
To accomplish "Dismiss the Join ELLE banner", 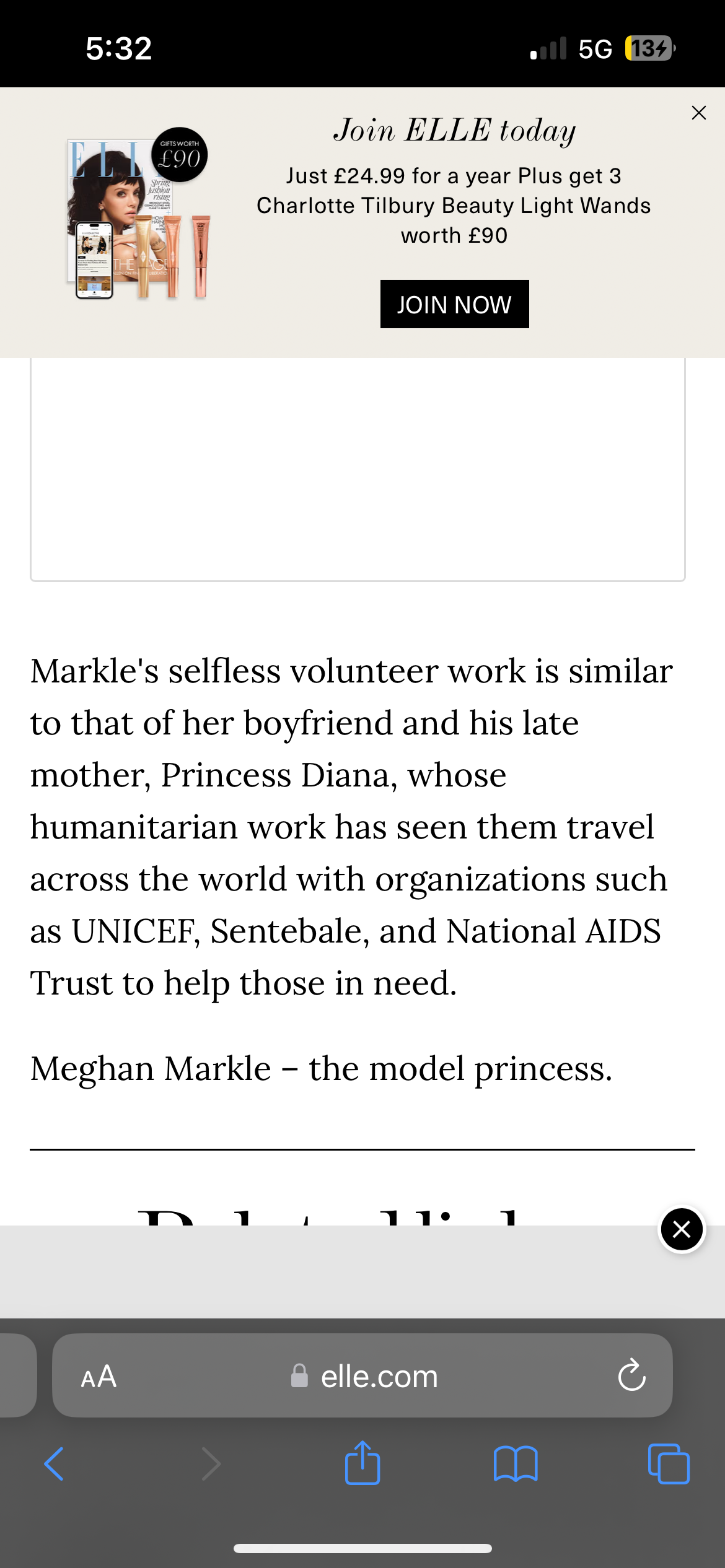I will (x=698, y=113).
